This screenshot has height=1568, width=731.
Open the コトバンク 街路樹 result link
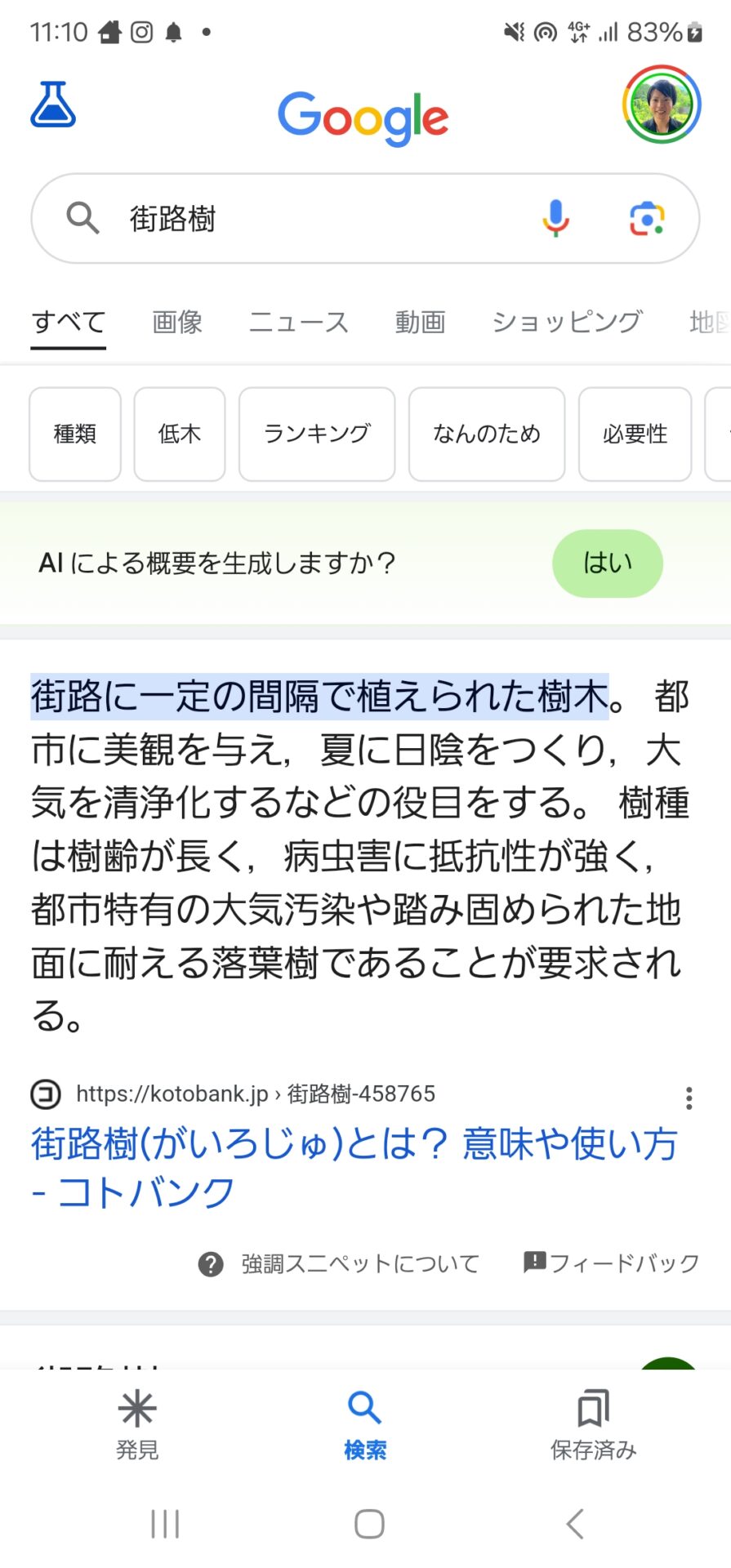(354, 1168)
